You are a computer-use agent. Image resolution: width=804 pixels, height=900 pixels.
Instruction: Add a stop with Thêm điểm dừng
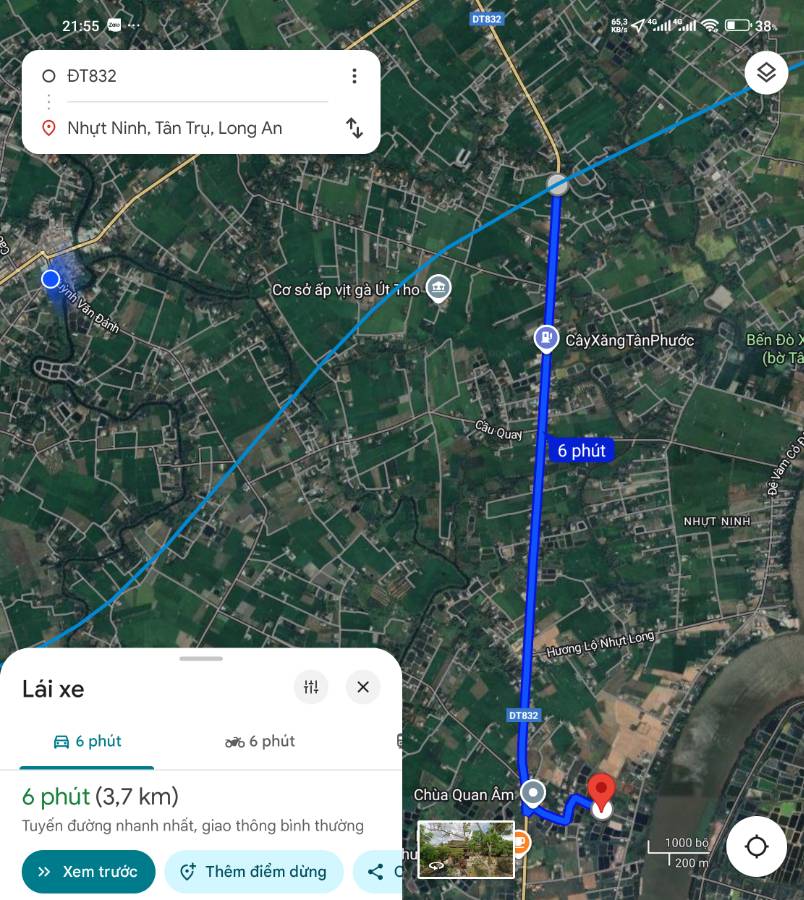(x=254, y=872)
